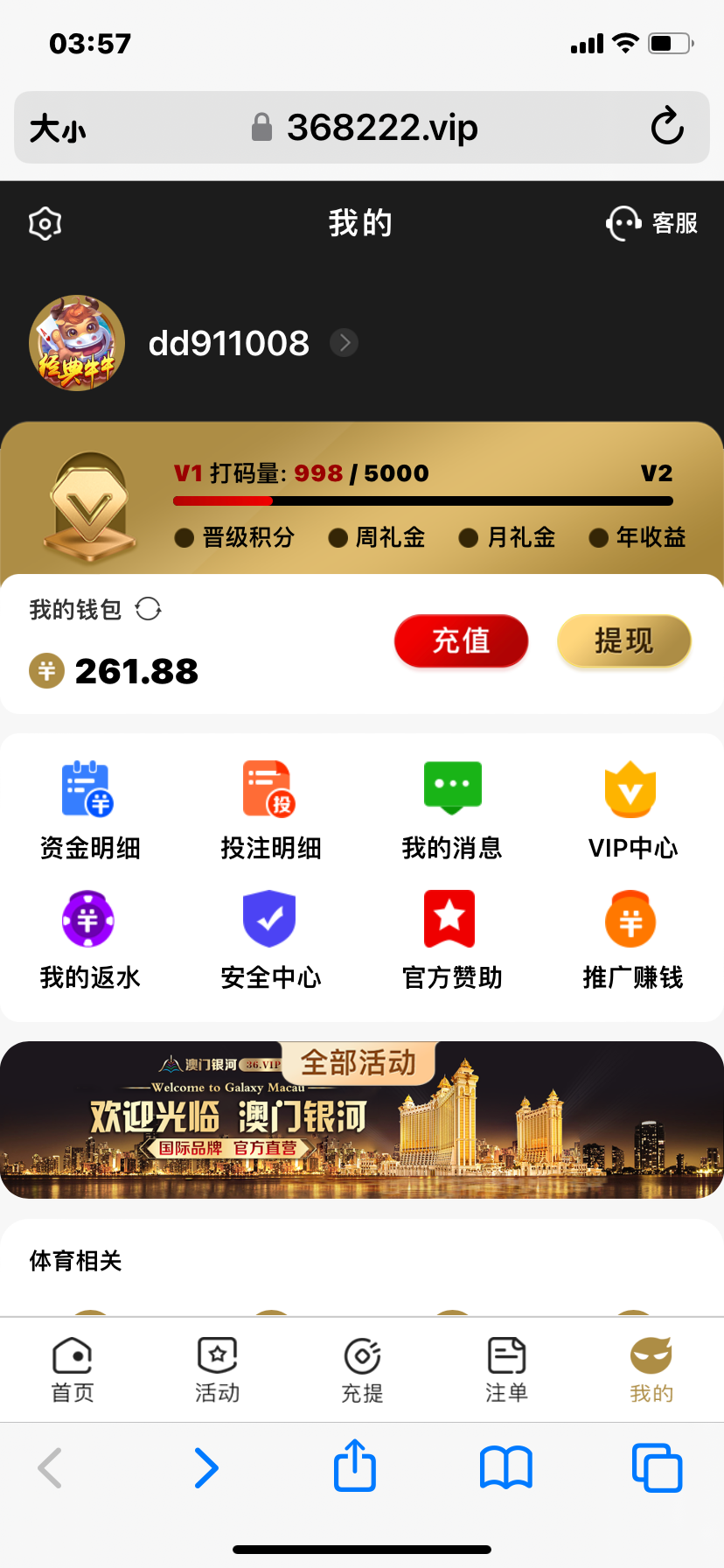Open 推广赚钱
The height and width of the screenshot is (1568, 724).
[x=632, y=940]
